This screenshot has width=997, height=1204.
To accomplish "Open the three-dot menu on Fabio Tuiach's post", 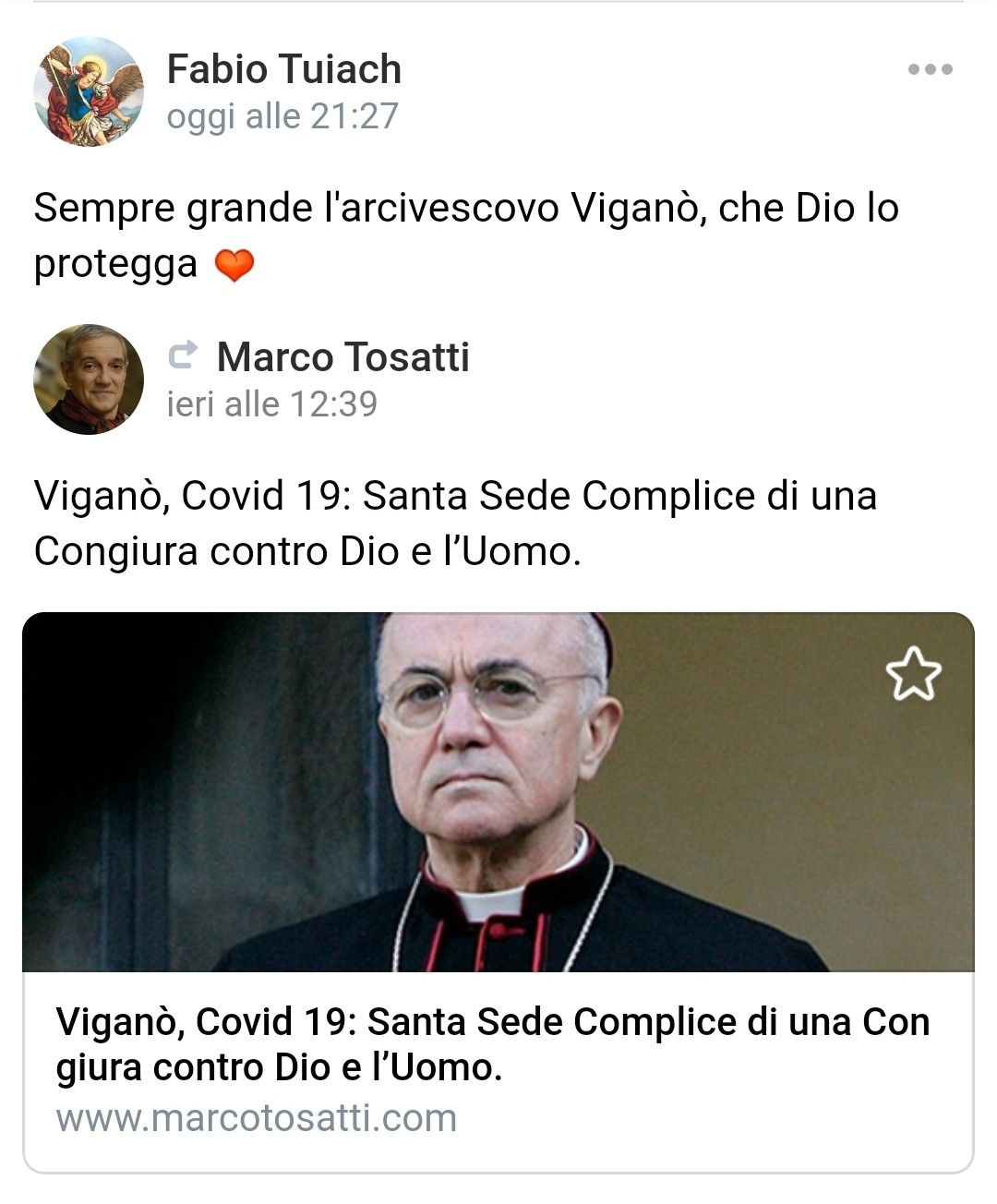I will coord(930,69).
